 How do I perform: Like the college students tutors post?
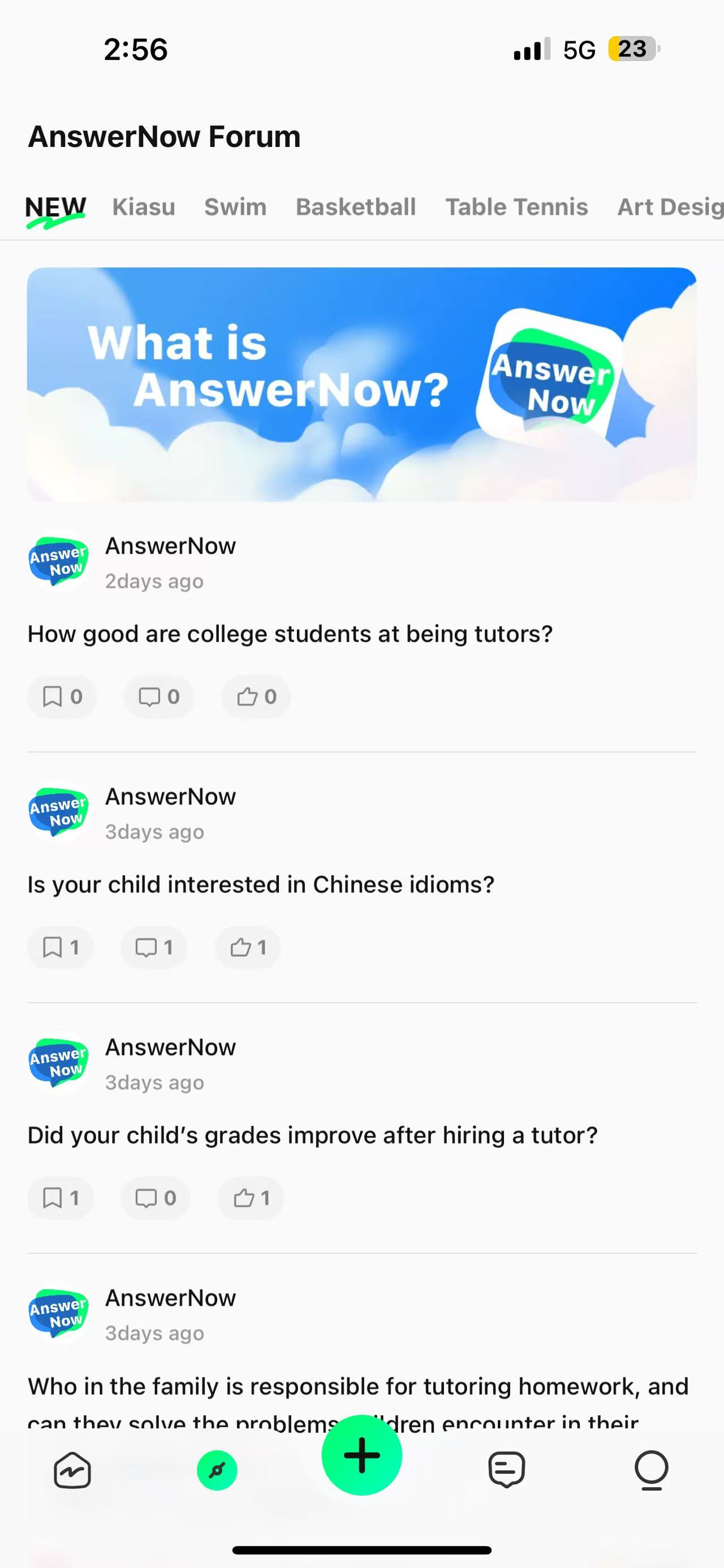pyautogui.click(x=256, y=696)
